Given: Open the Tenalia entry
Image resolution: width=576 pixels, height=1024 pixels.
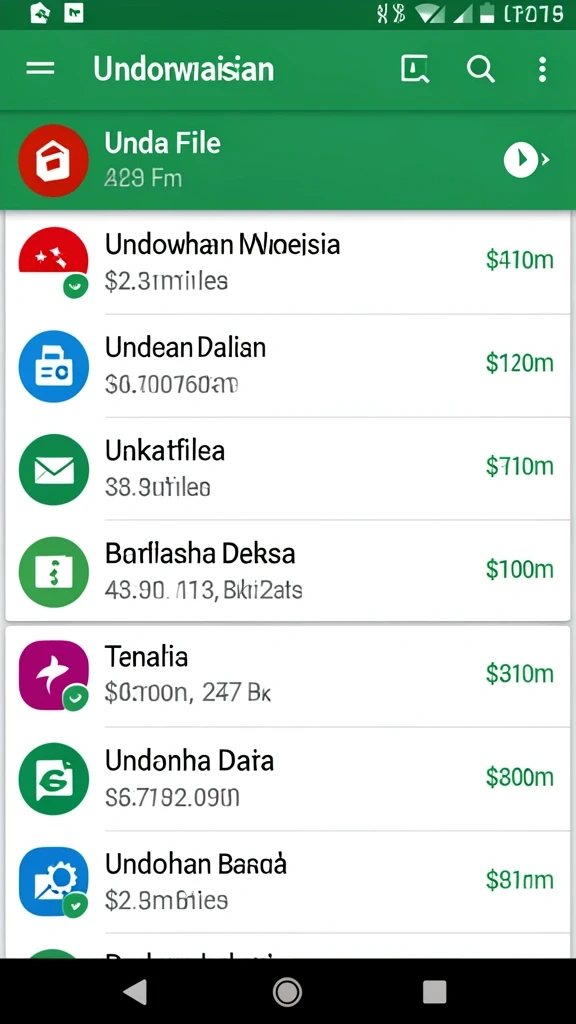Looking at the screenshot, I should click(x=288, y=676).
